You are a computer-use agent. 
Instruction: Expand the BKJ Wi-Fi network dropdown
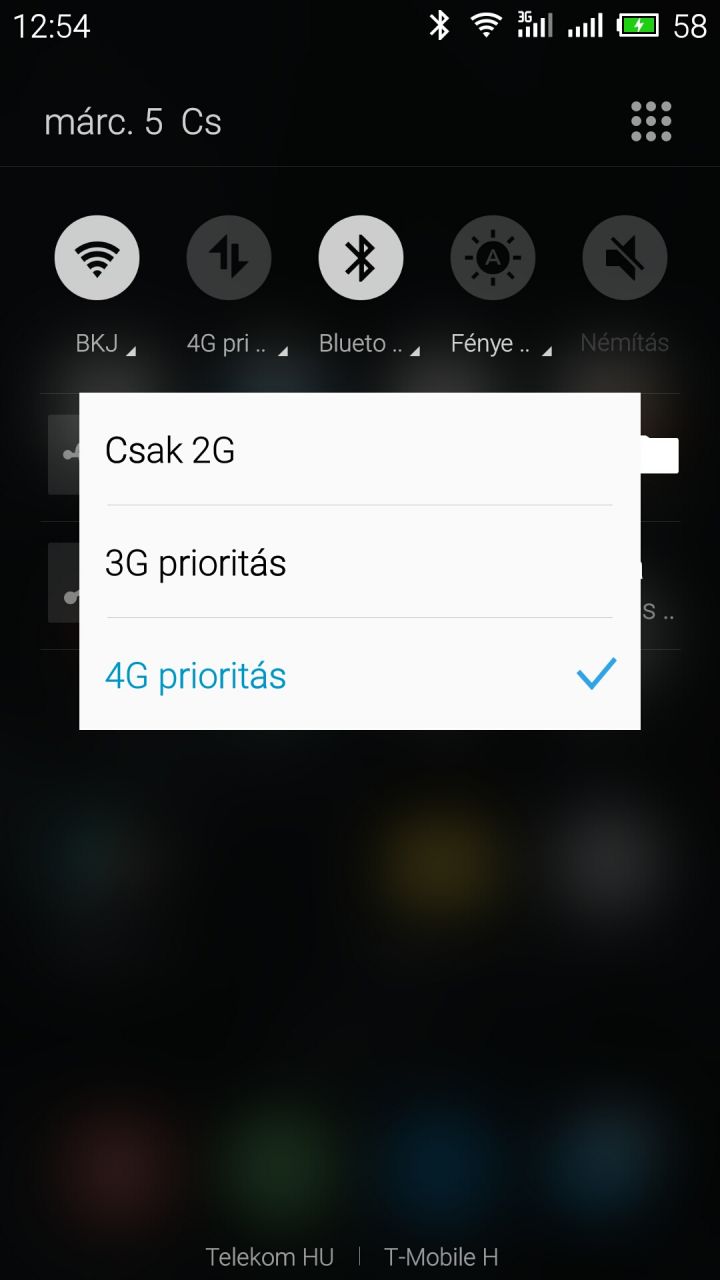click(x=106, y=344)
